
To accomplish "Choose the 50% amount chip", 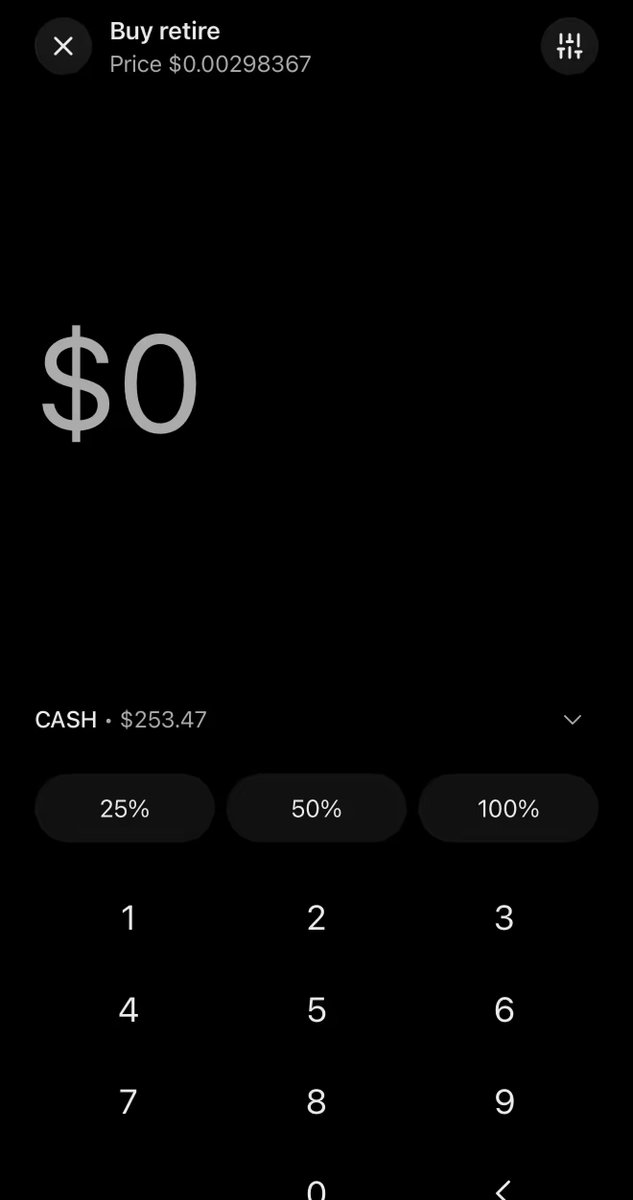I will [x=316, y=808].
